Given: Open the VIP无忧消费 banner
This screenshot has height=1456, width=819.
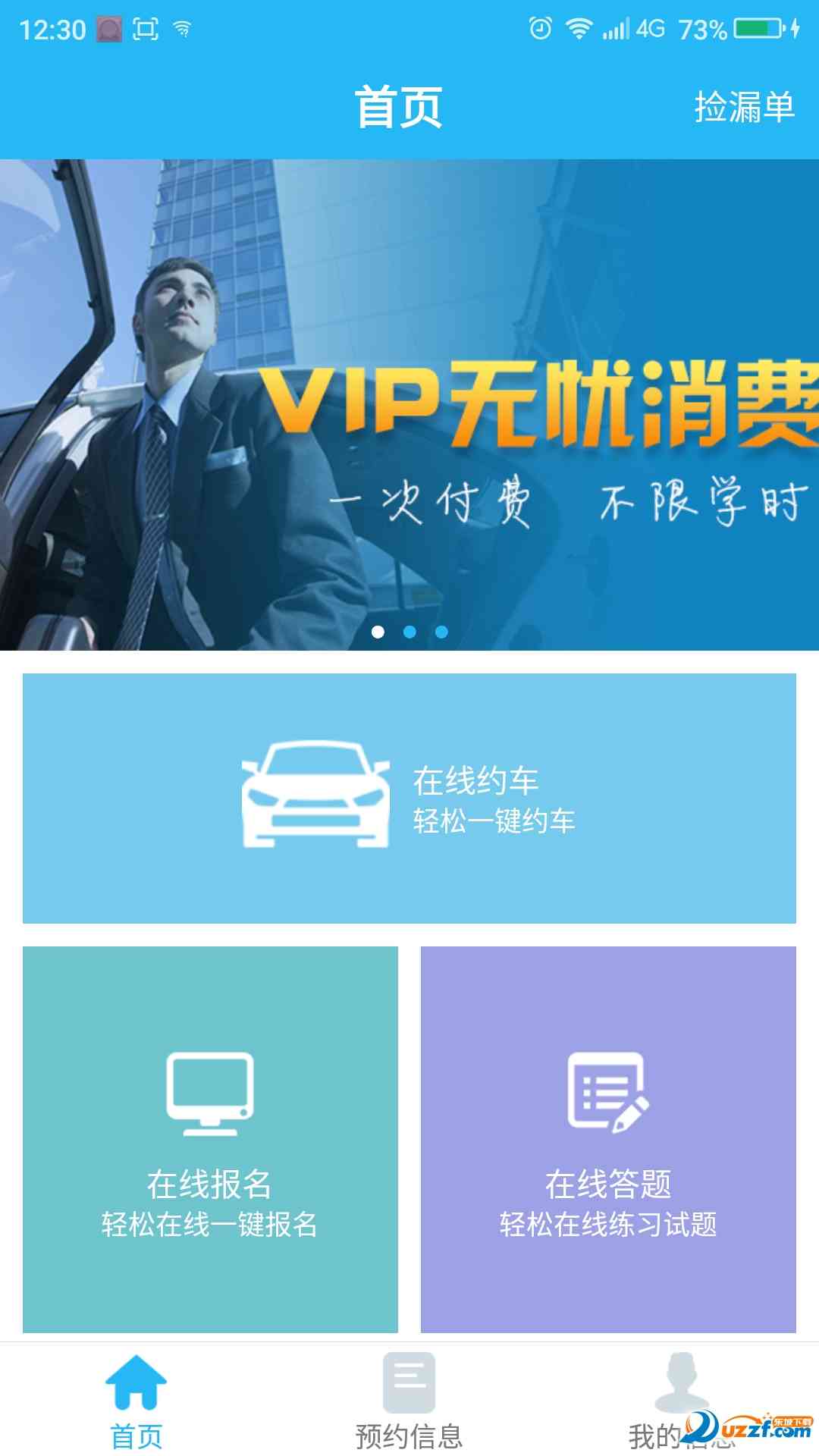Looking at the screenshot, I should point(409,403).
